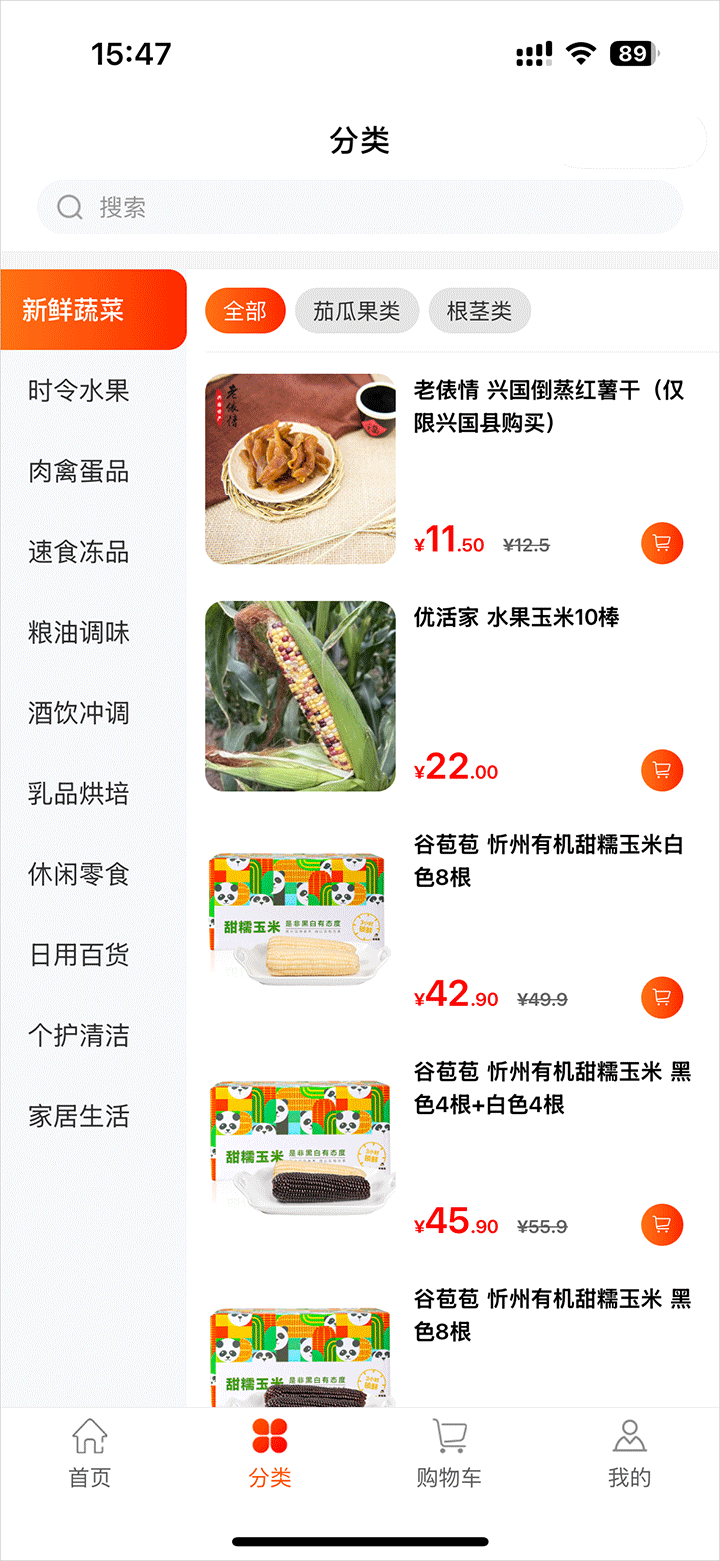
Task: Open the 肉禽蛋品 category
Action: (x=79, y=472)
